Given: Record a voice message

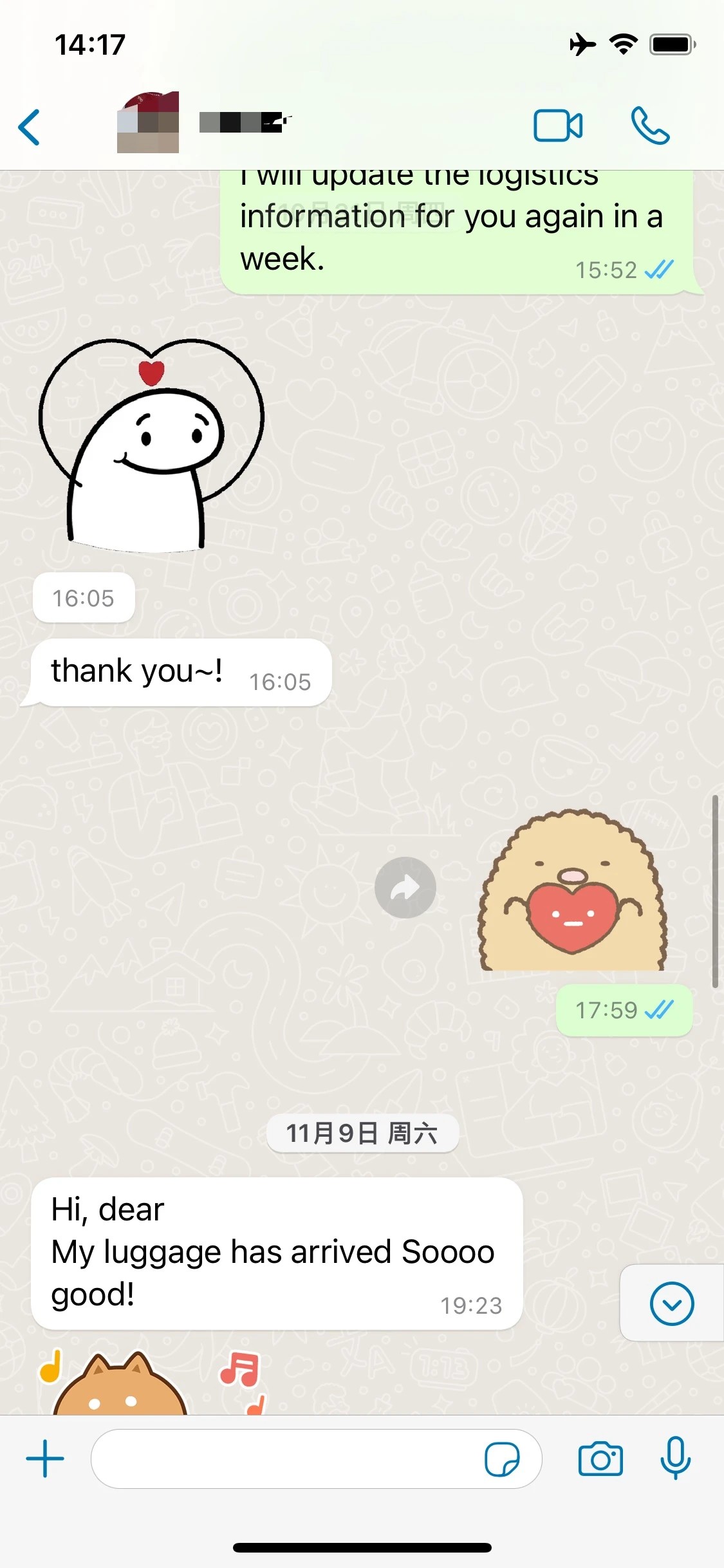Looking at the screenshot, I should click(675, 1459).
